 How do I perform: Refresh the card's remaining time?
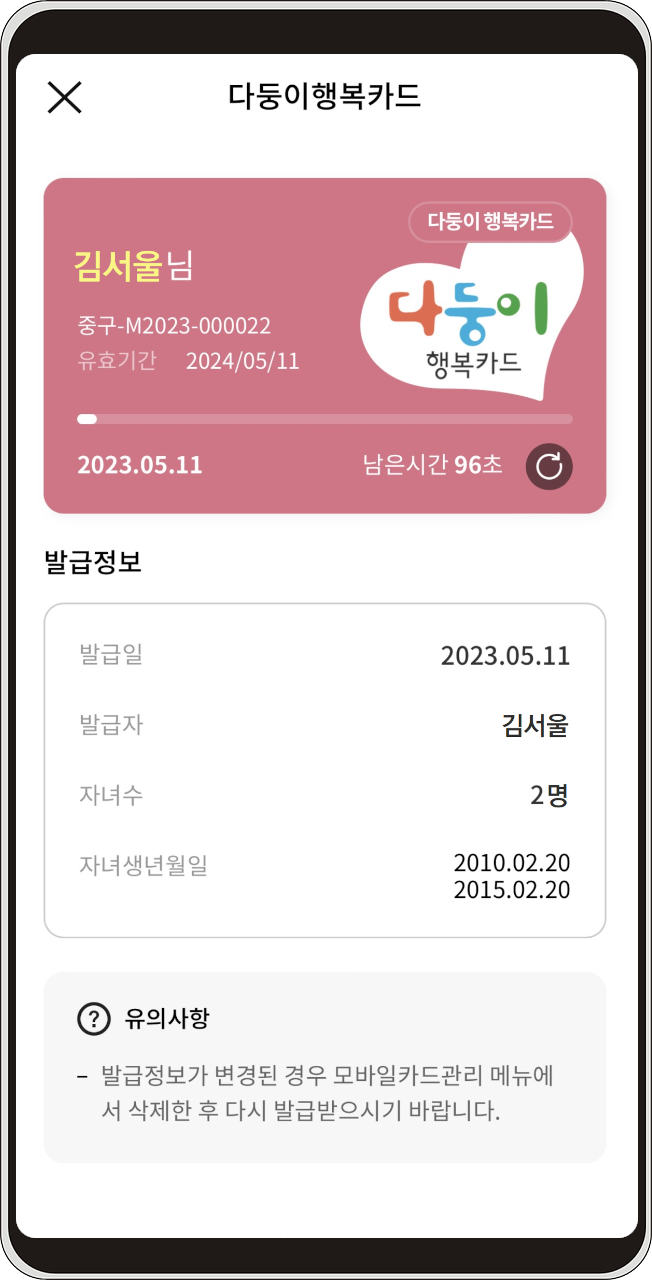[x=549, y=466]
